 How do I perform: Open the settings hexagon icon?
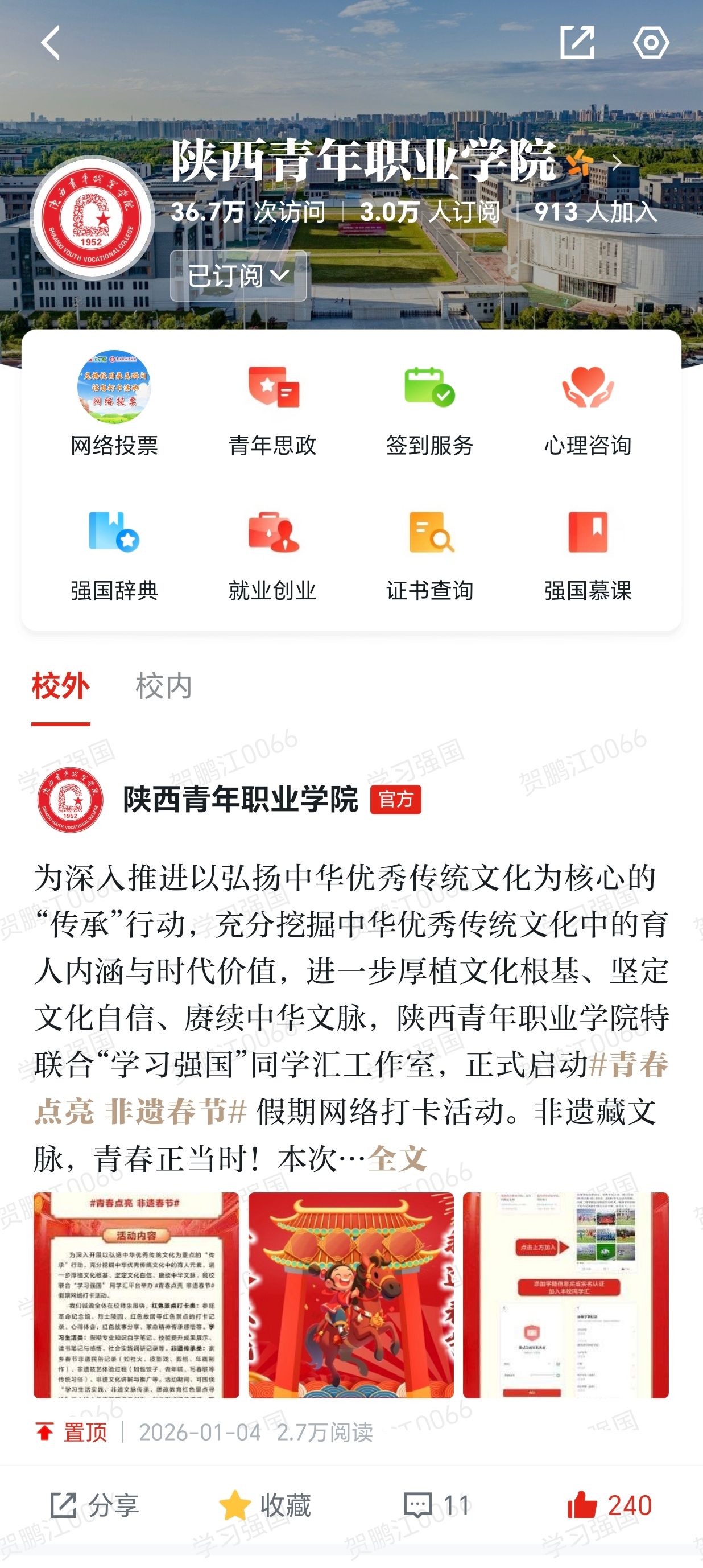651,43
